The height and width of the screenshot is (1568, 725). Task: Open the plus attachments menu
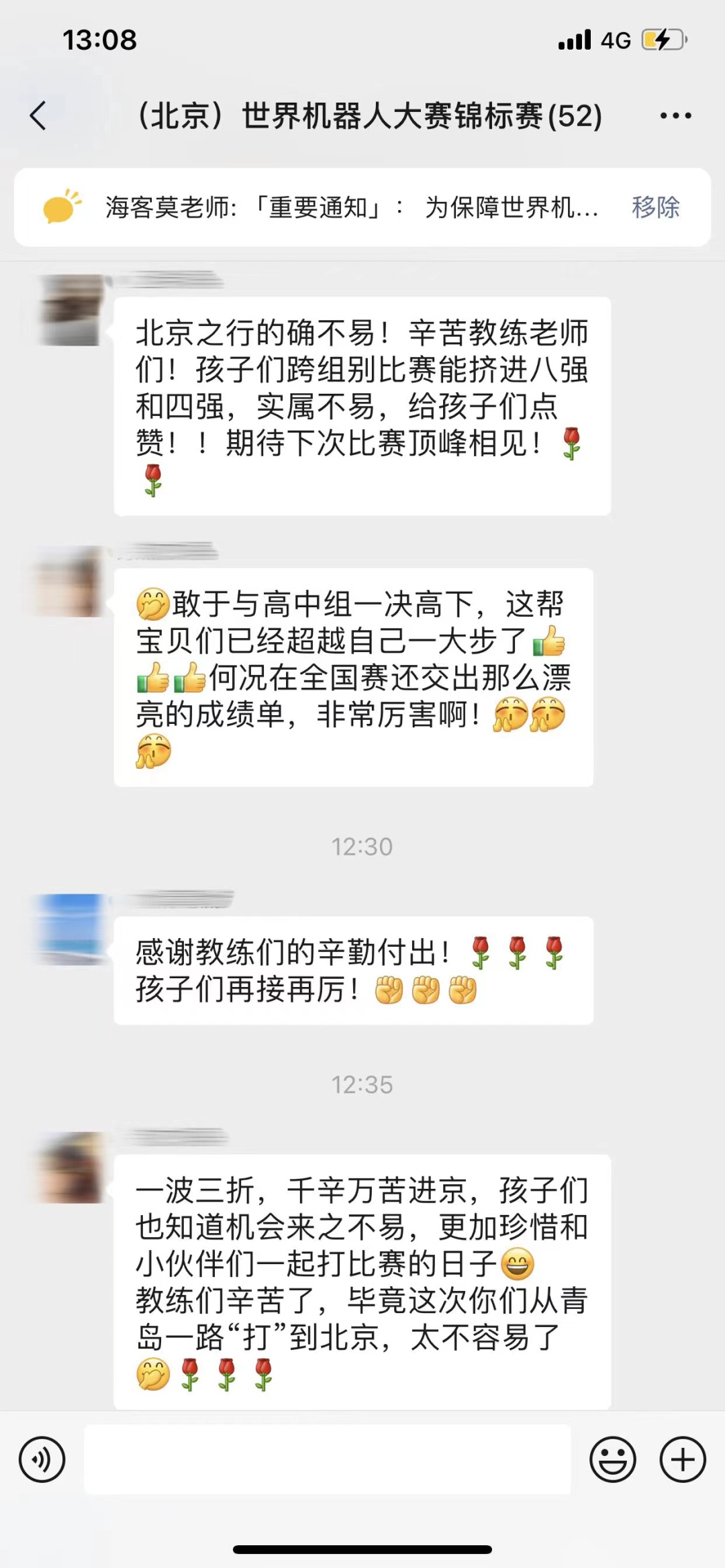coord(683,1459)
